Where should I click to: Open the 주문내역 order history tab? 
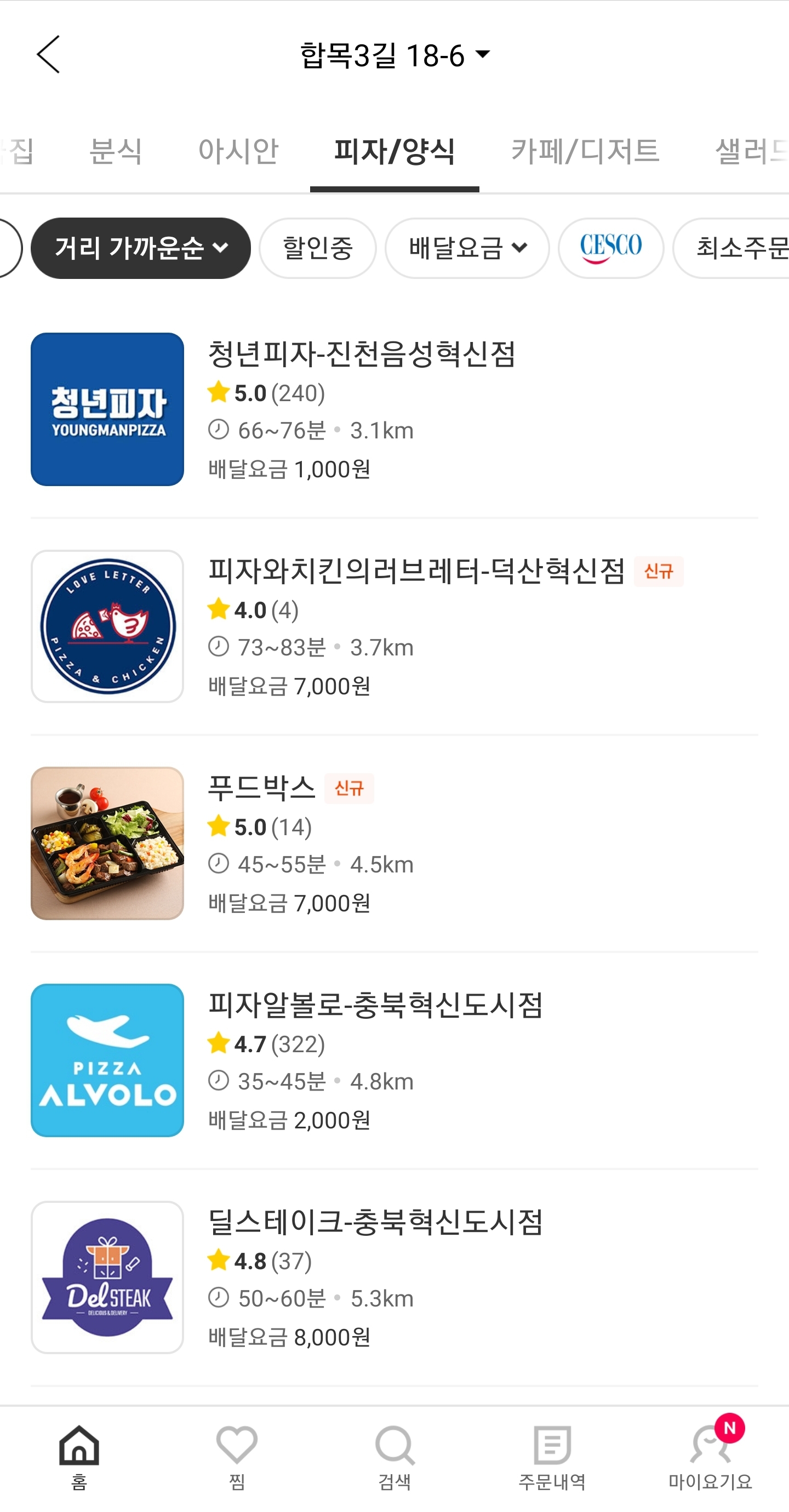point(552,1458)
